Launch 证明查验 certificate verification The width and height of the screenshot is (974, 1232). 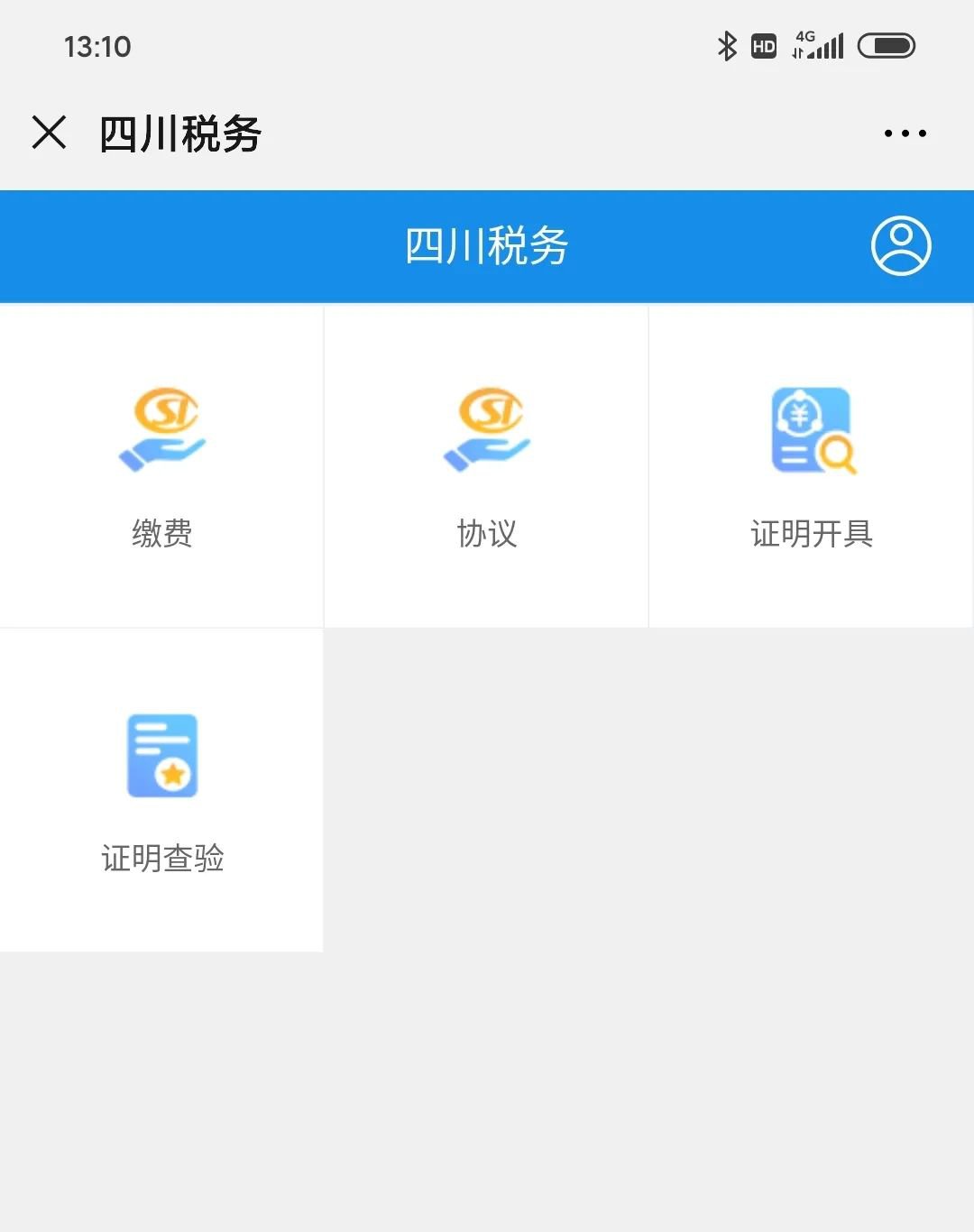162,791
